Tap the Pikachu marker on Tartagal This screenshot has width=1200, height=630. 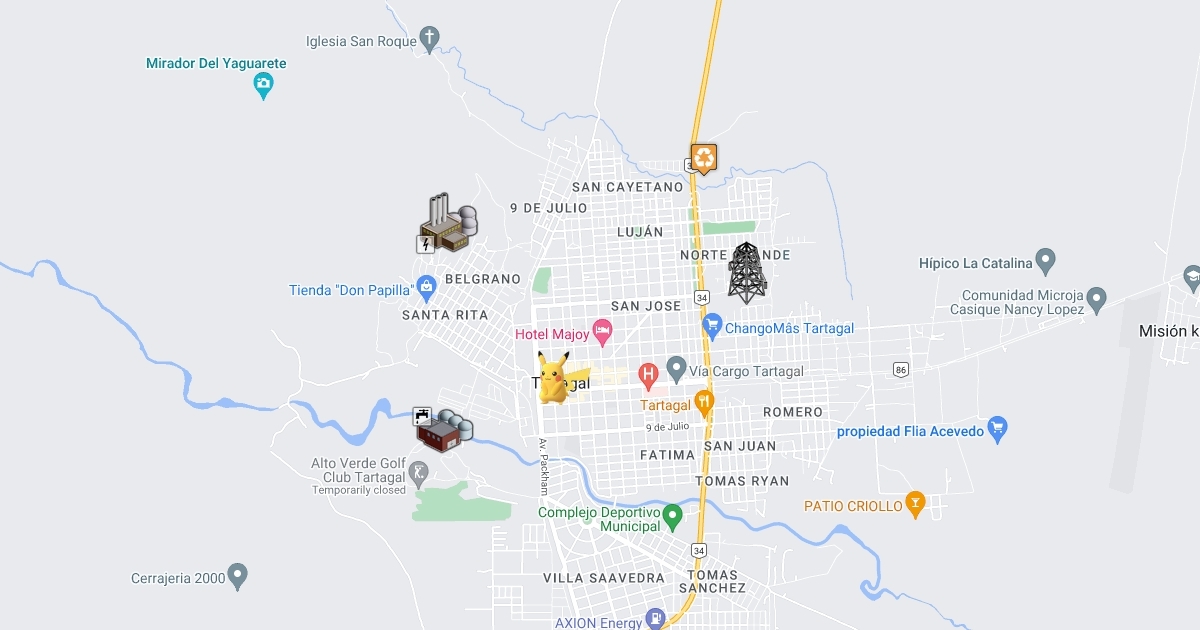(x=554, y=377)
